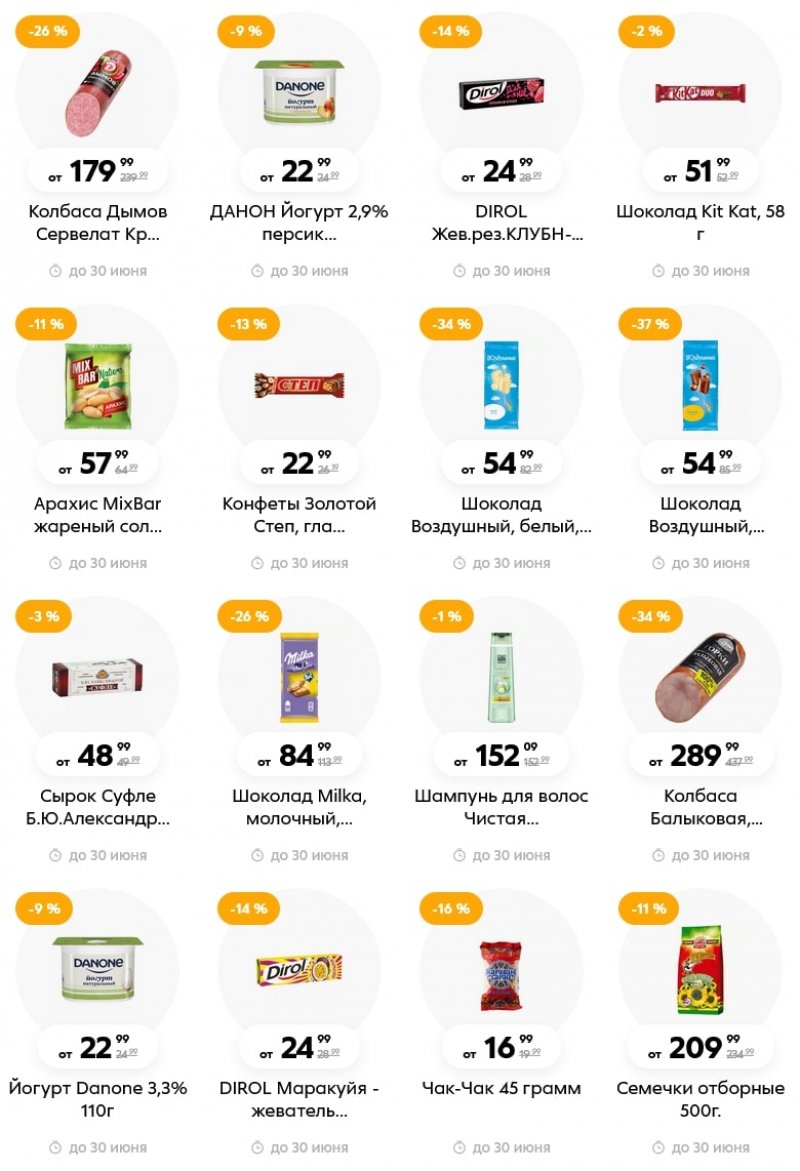Open Йогурт Danone 3,3% 110г card
The width and height of the screenshot is (800, 1171).
(98, 1099)
